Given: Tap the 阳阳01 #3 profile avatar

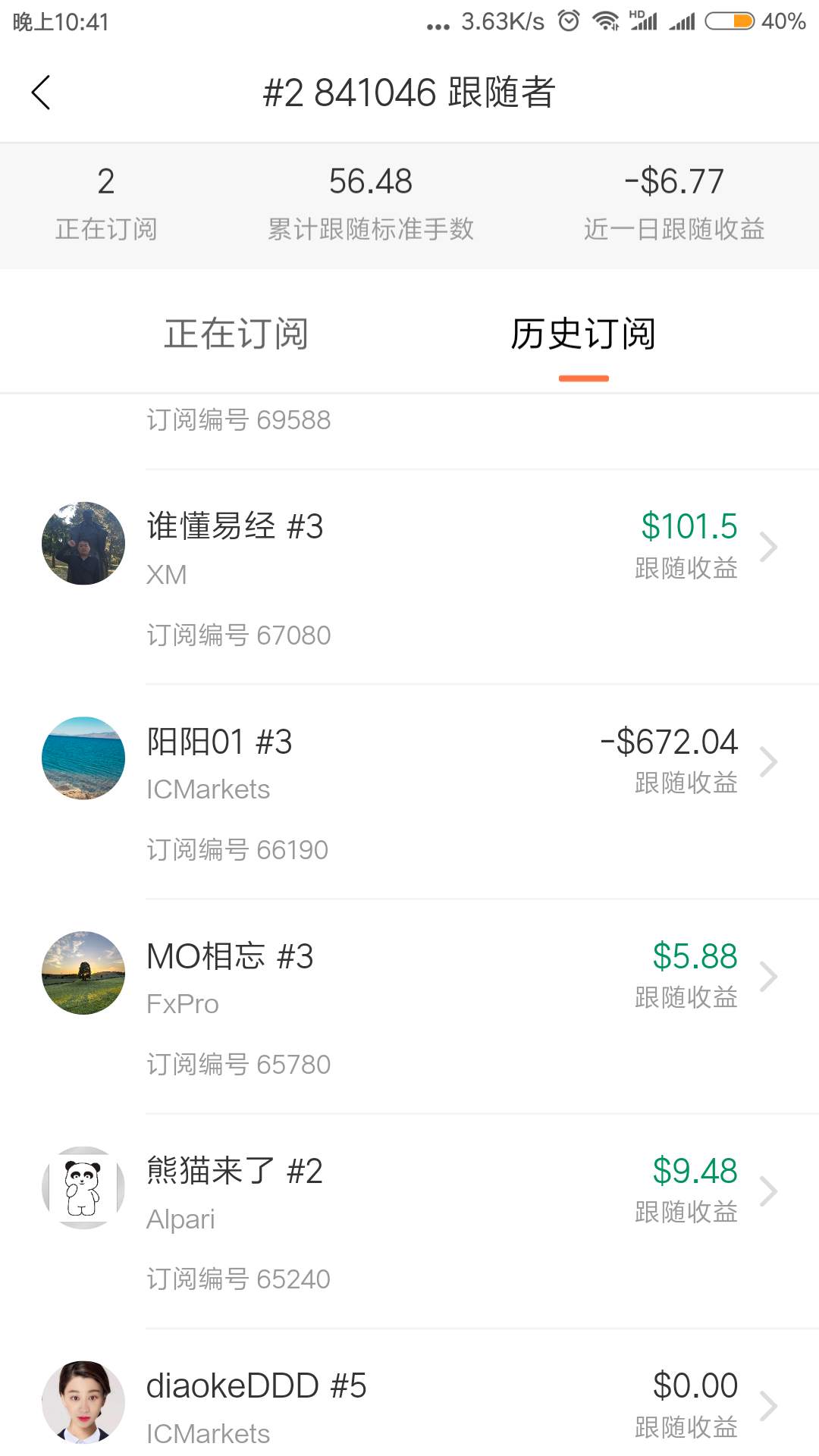Looking at the screenshot, I should pyautogui.click(x=83, y=758).
